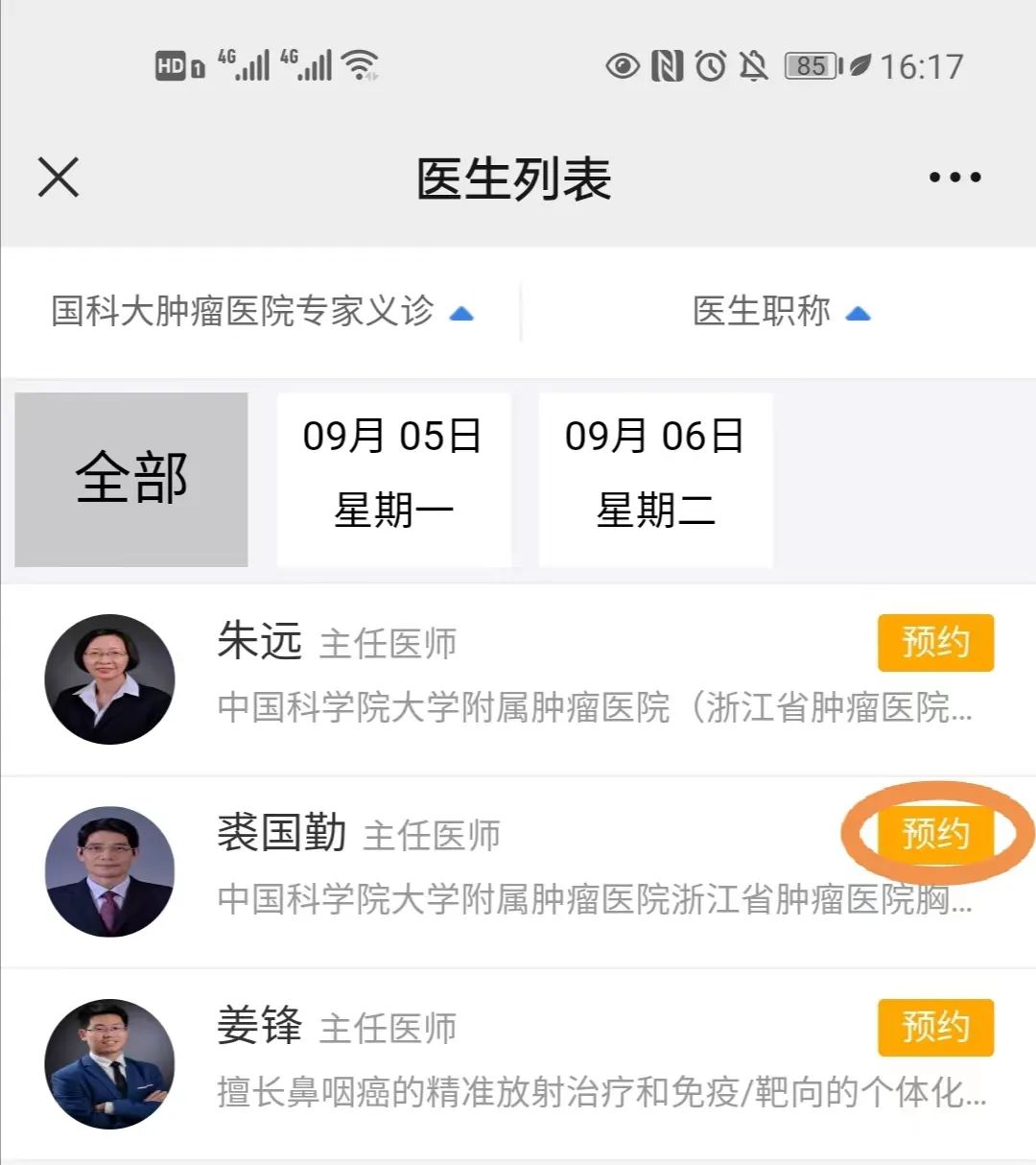Switch to 09月05日 星期一 tab

tap(393, 479)
